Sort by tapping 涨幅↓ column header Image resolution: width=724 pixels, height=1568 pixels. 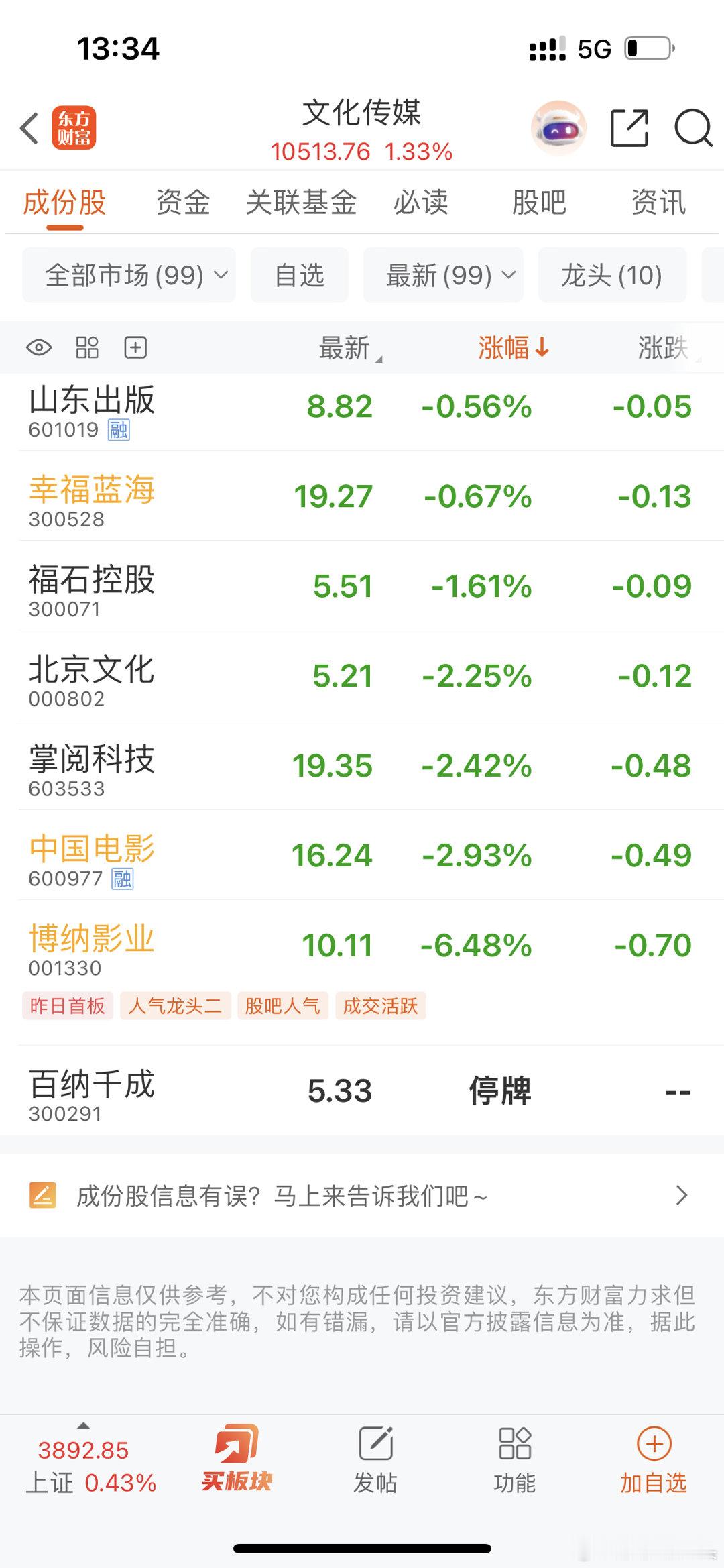(x=511, y=347)
